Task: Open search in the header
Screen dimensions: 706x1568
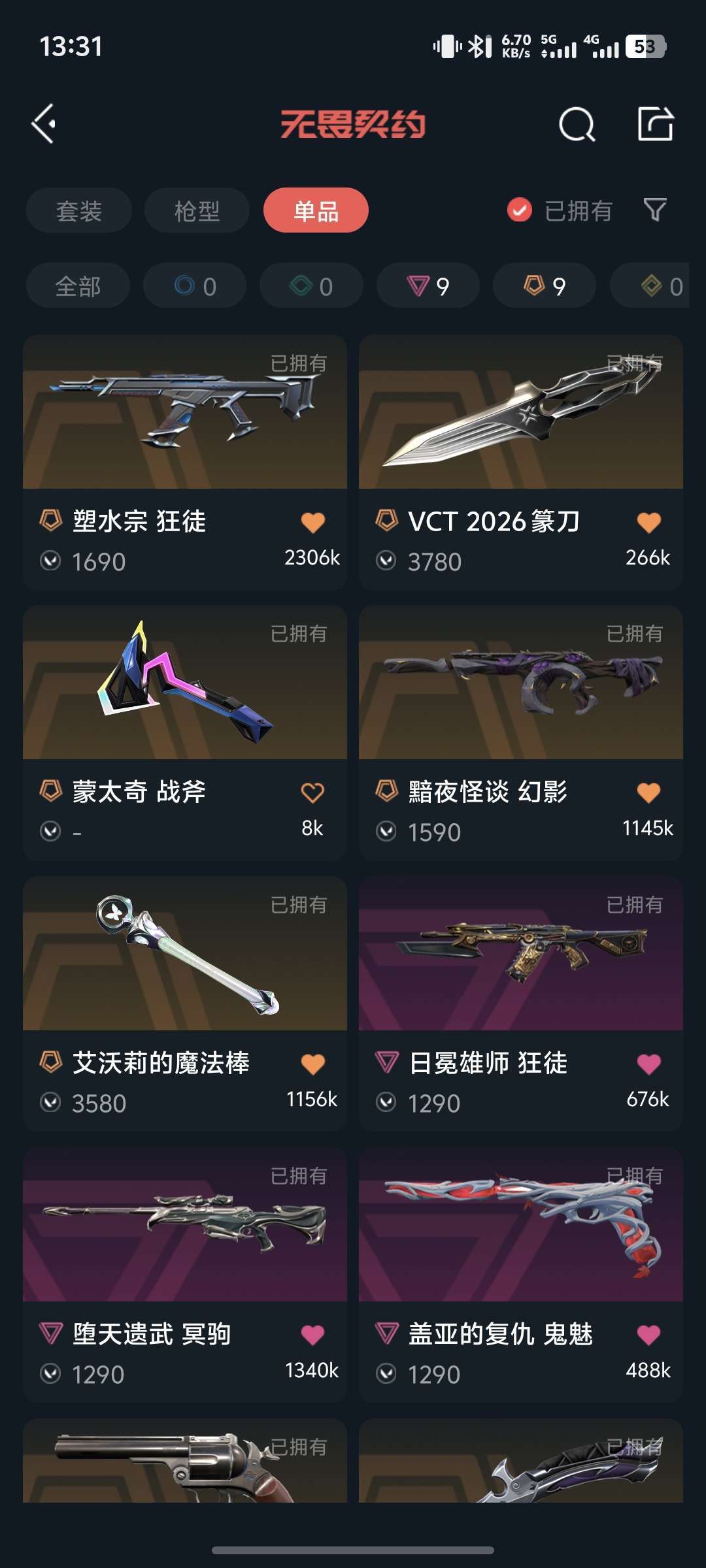Action: [577, 124]
